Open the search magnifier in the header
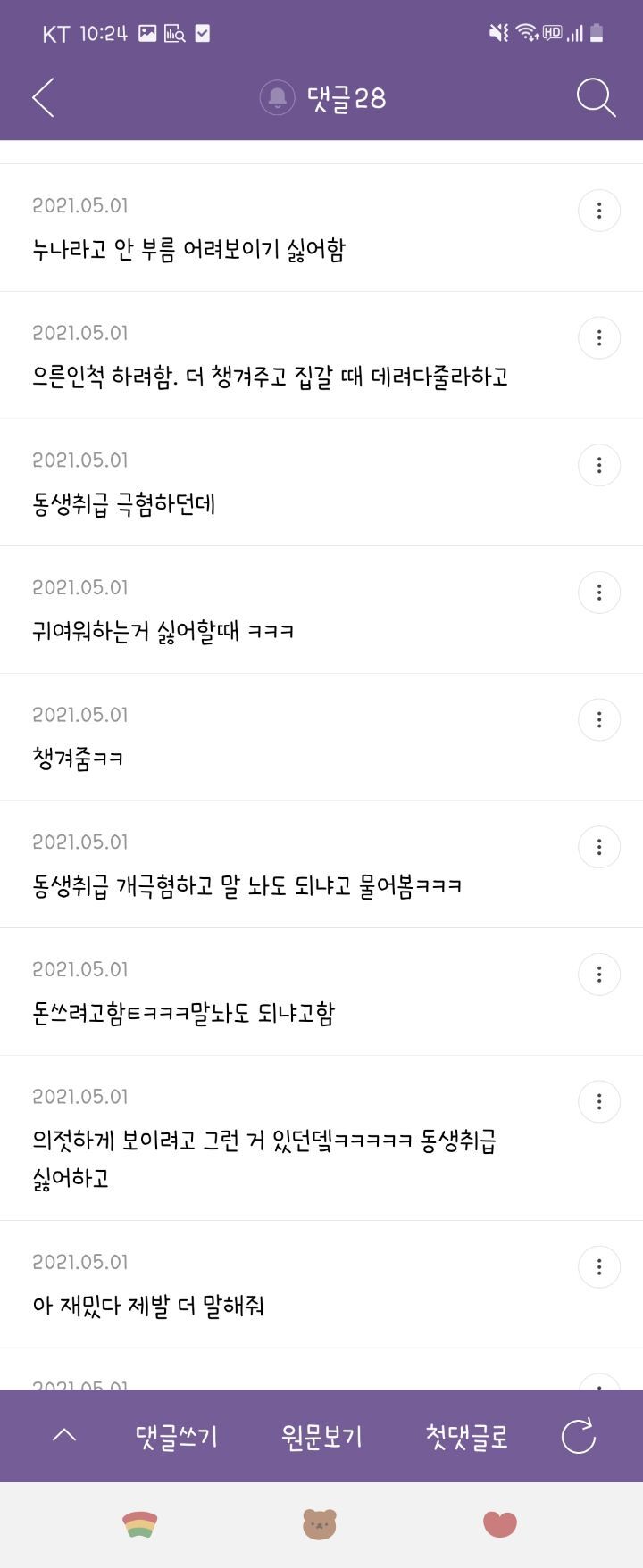The image size is (643, 1568). pos(596,97)
